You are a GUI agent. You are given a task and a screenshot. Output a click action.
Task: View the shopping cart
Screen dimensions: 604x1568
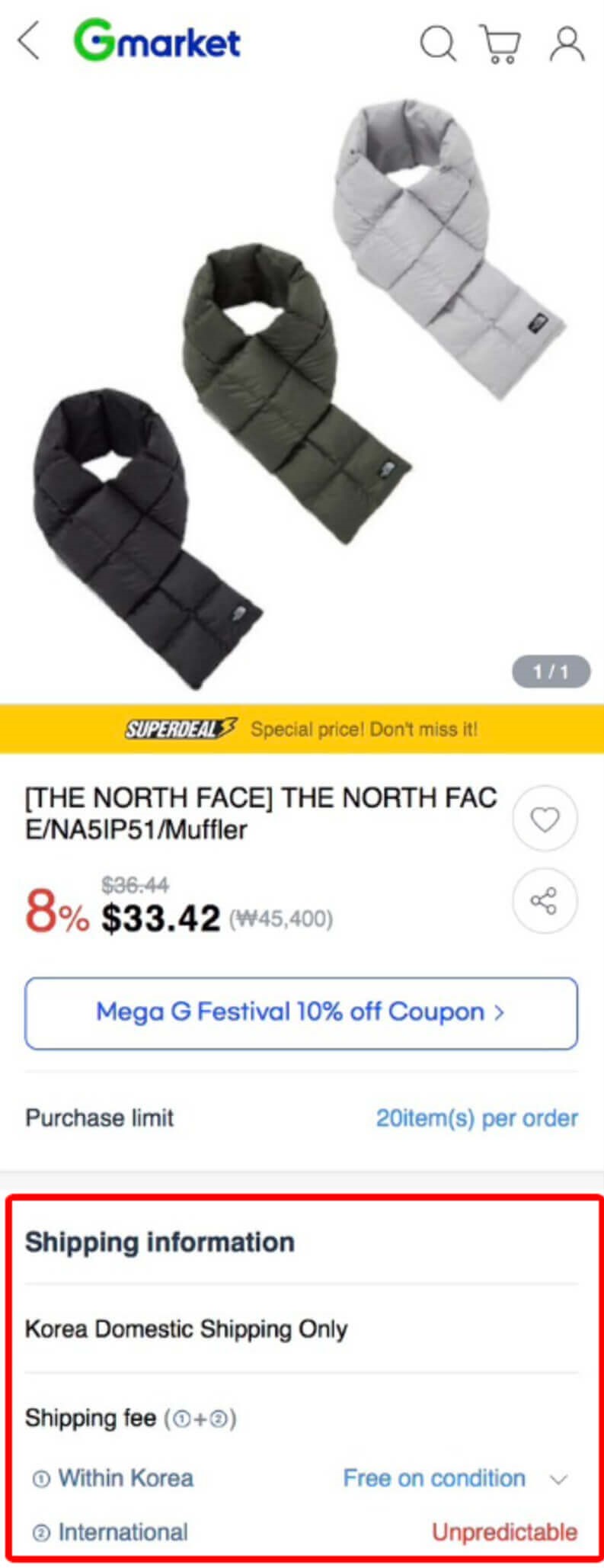click(x=500, y=43)
